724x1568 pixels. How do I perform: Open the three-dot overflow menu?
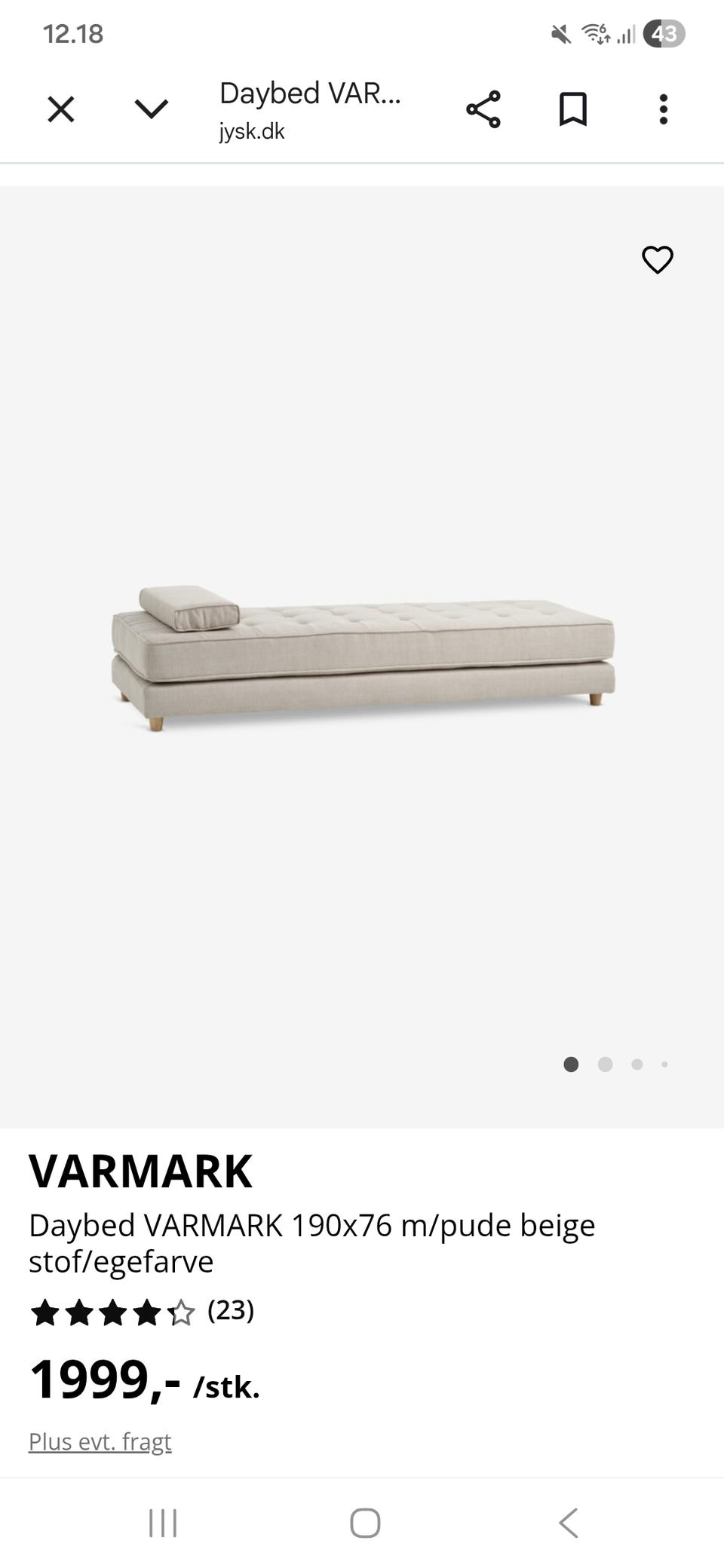pos(664,109)
